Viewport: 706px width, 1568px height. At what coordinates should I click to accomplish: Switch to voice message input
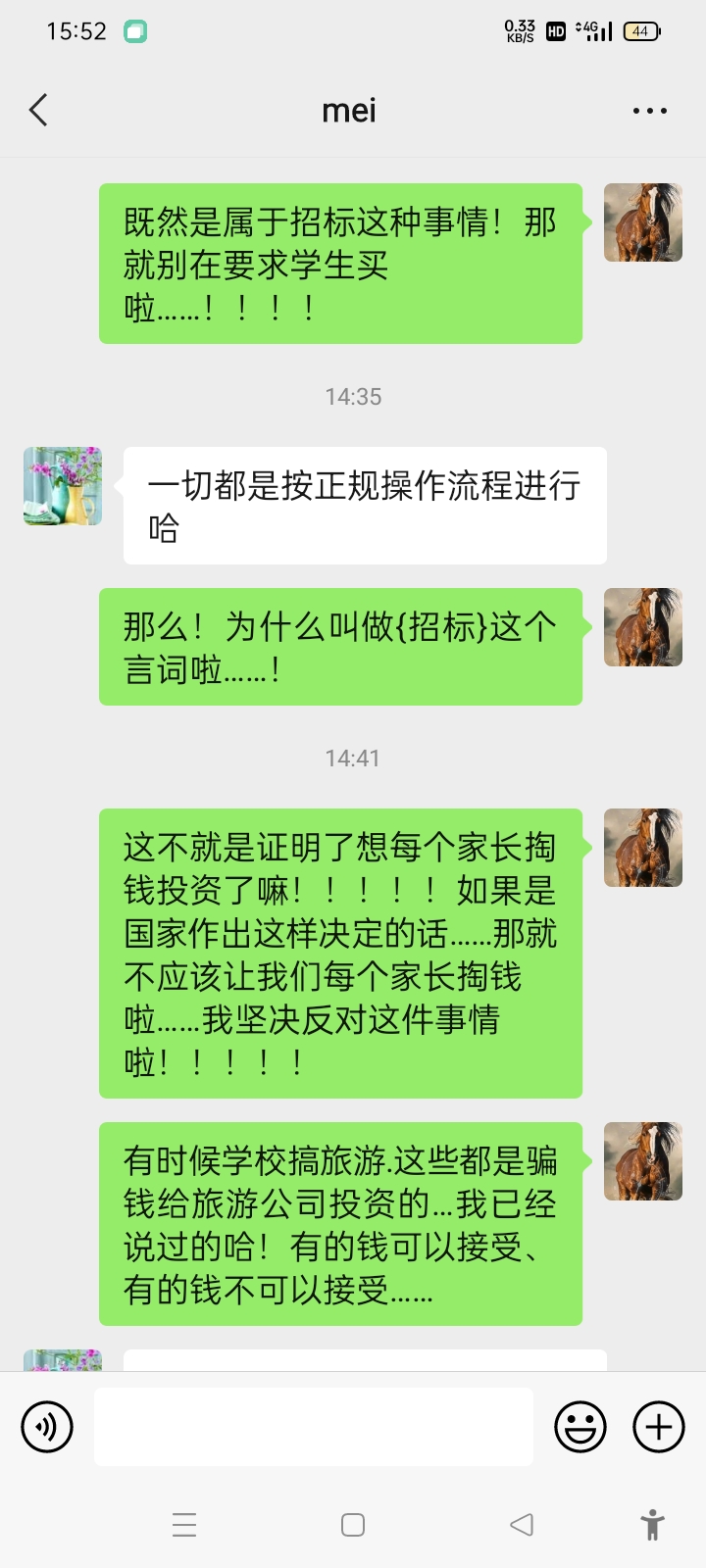coord(47,1426)
